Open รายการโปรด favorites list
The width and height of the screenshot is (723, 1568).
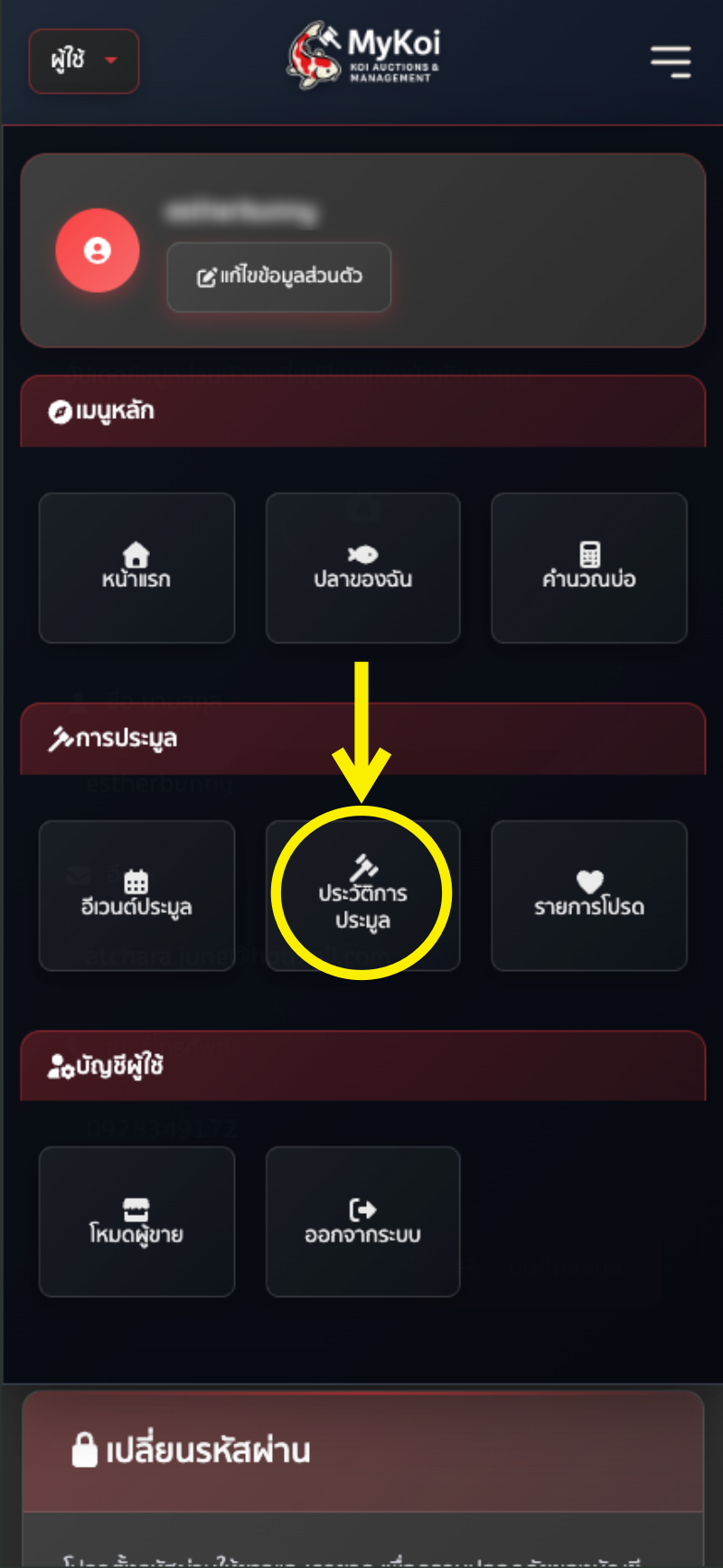pyautogui.click(x=588, y=895)
